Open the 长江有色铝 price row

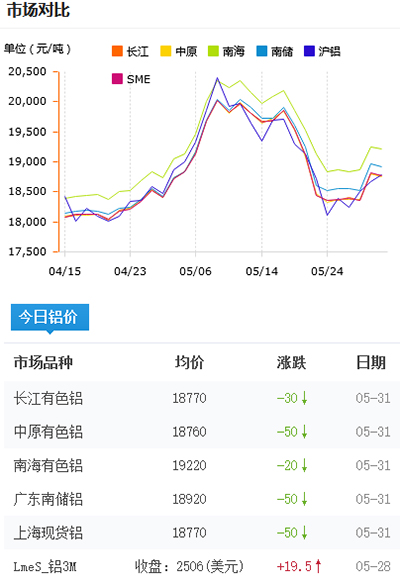(202, 398)
